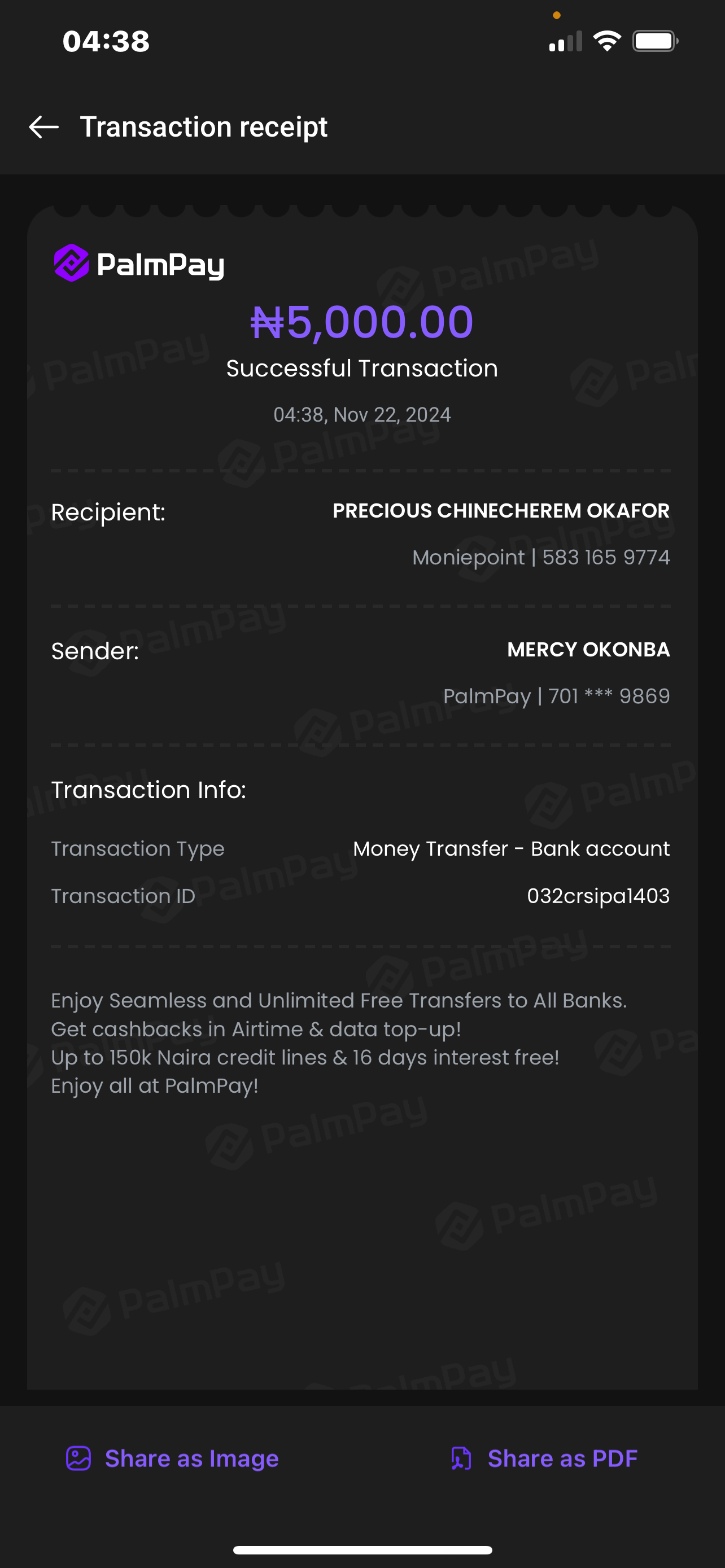This screenshot has height=1568, width=725.
Task: Share the receipt as PDF
Action: coord(544,1458)
